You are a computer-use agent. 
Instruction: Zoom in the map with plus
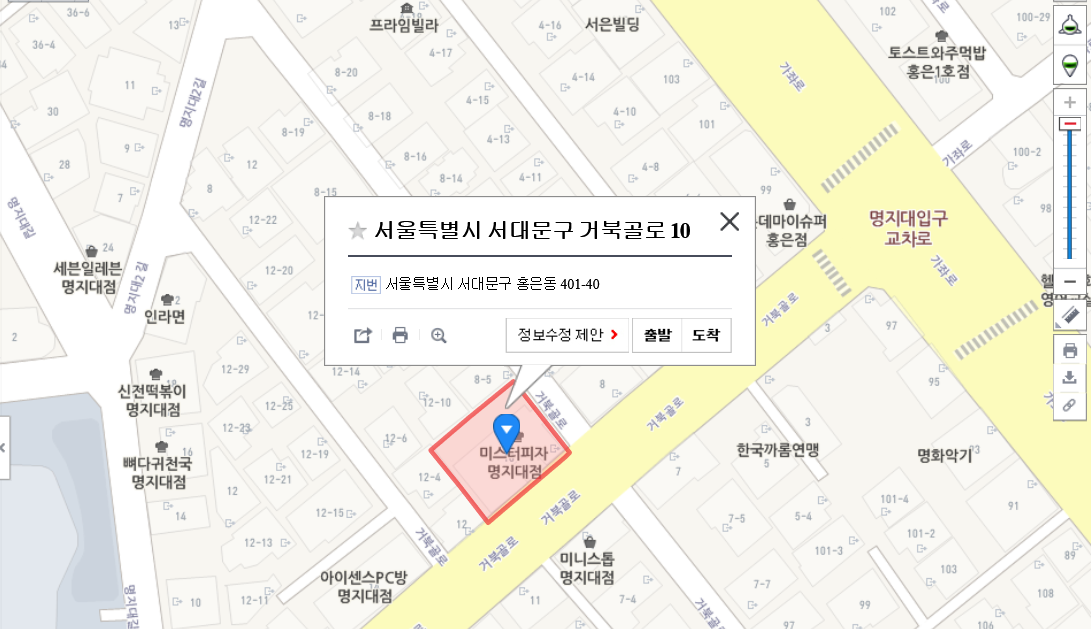1070,102
